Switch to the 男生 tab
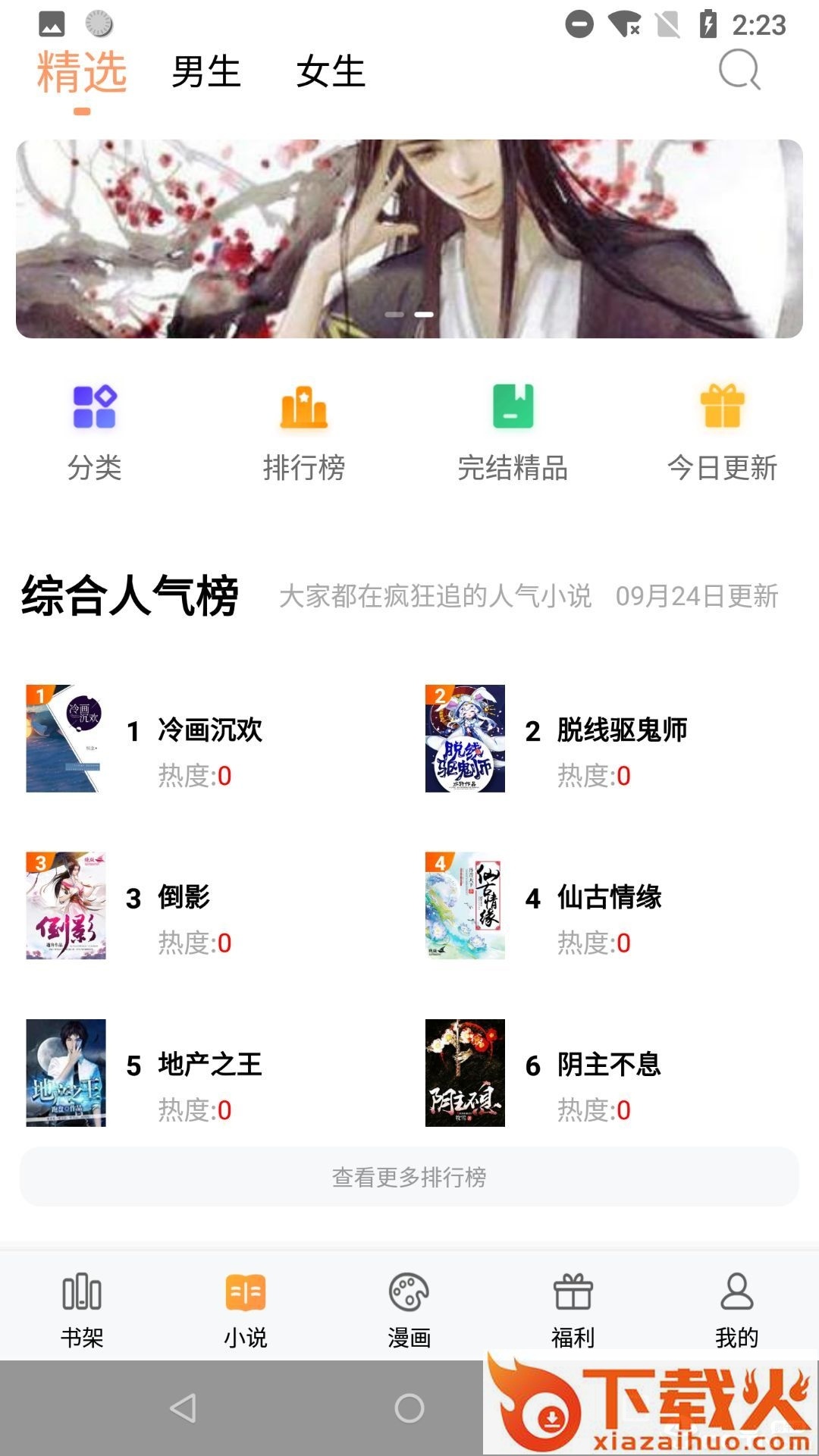This screenshot has height=1456, width=819. coord(206,72)
